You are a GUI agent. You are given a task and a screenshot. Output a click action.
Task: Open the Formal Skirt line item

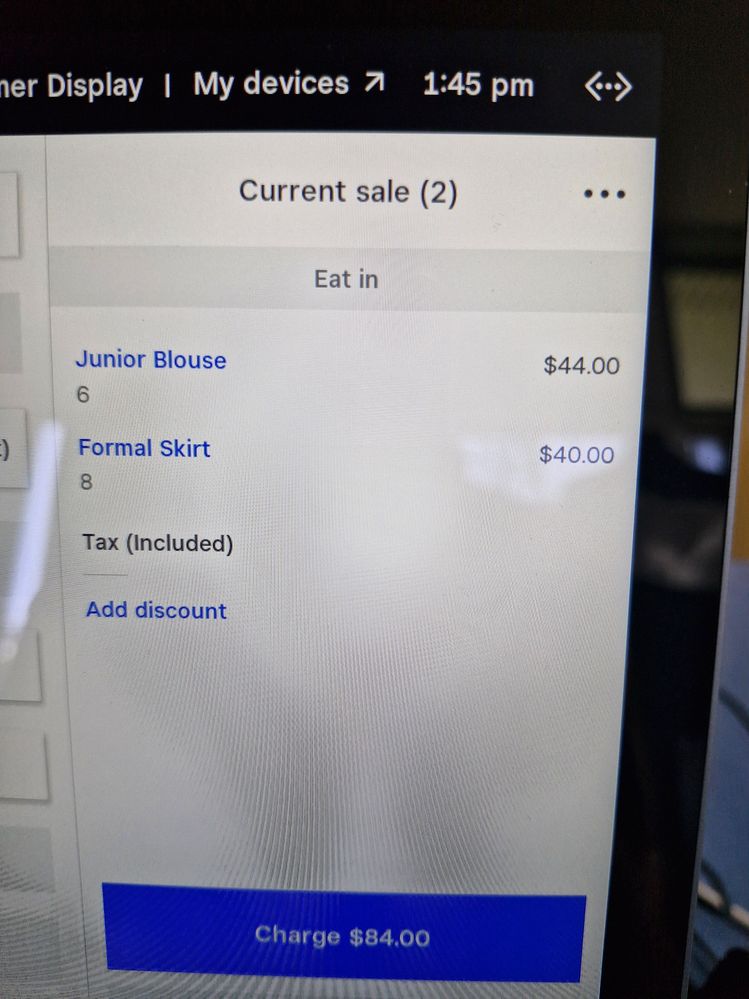144,448
